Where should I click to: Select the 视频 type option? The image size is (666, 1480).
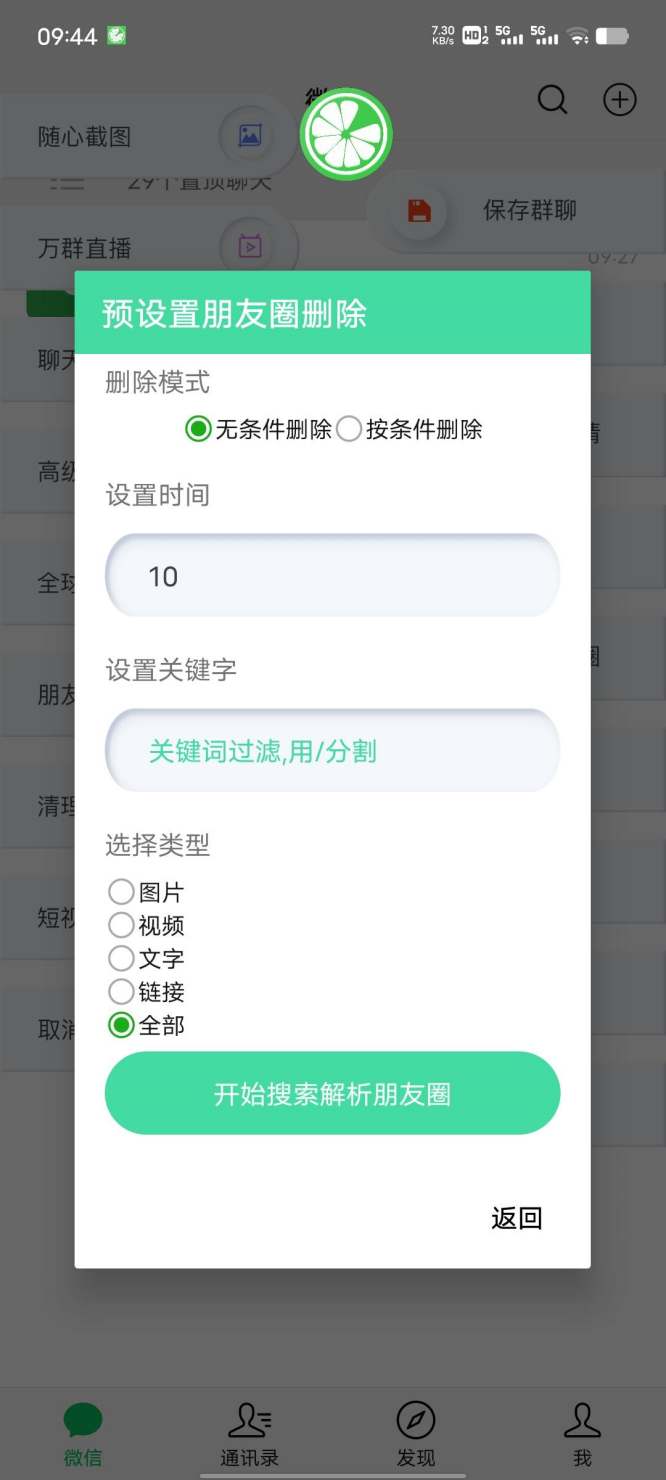(x=122, y=925)
